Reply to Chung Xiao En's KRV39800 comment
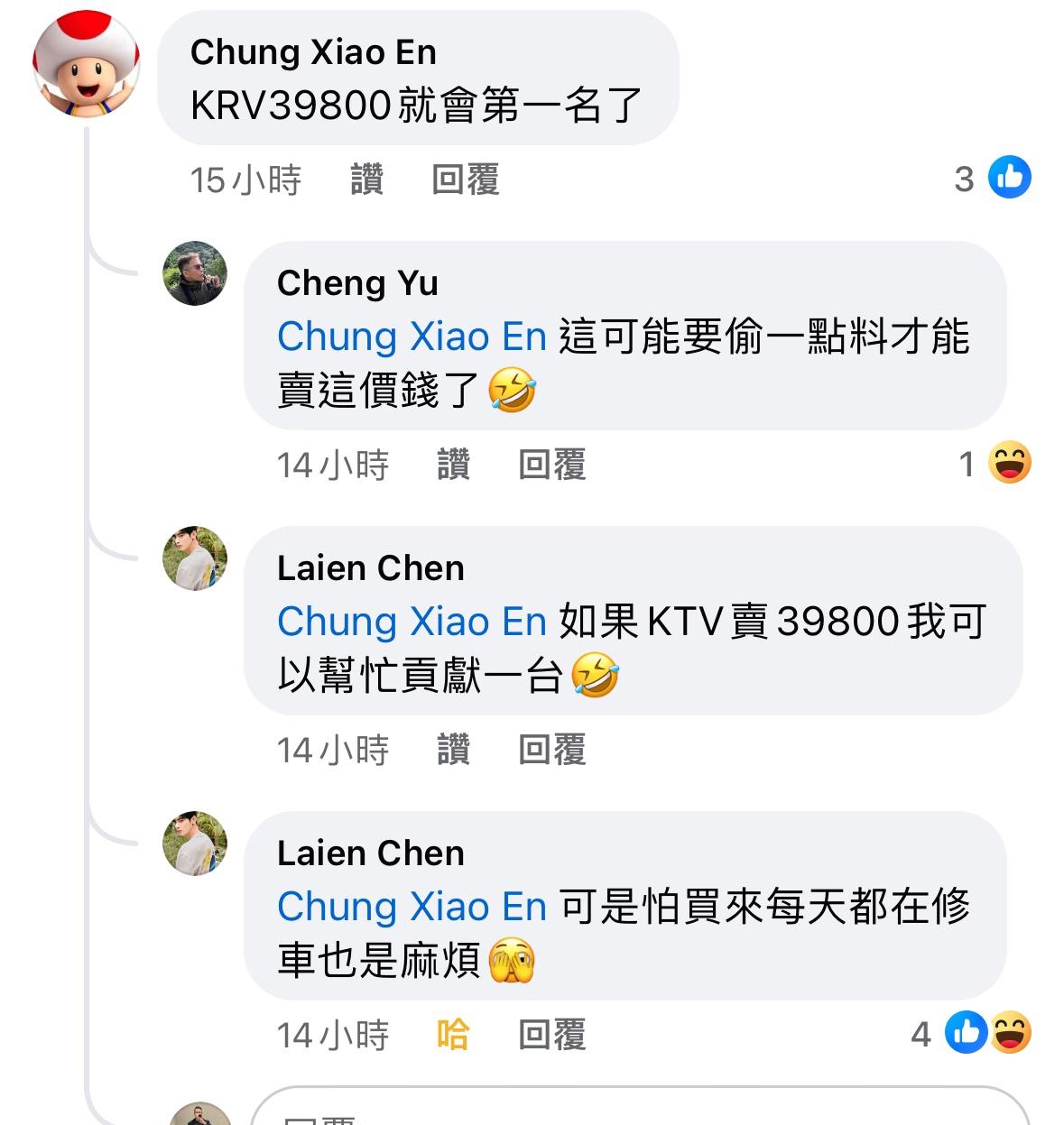Image resolution: width=1064 pixels, height=1125 pixels. (x=465, y=180)
